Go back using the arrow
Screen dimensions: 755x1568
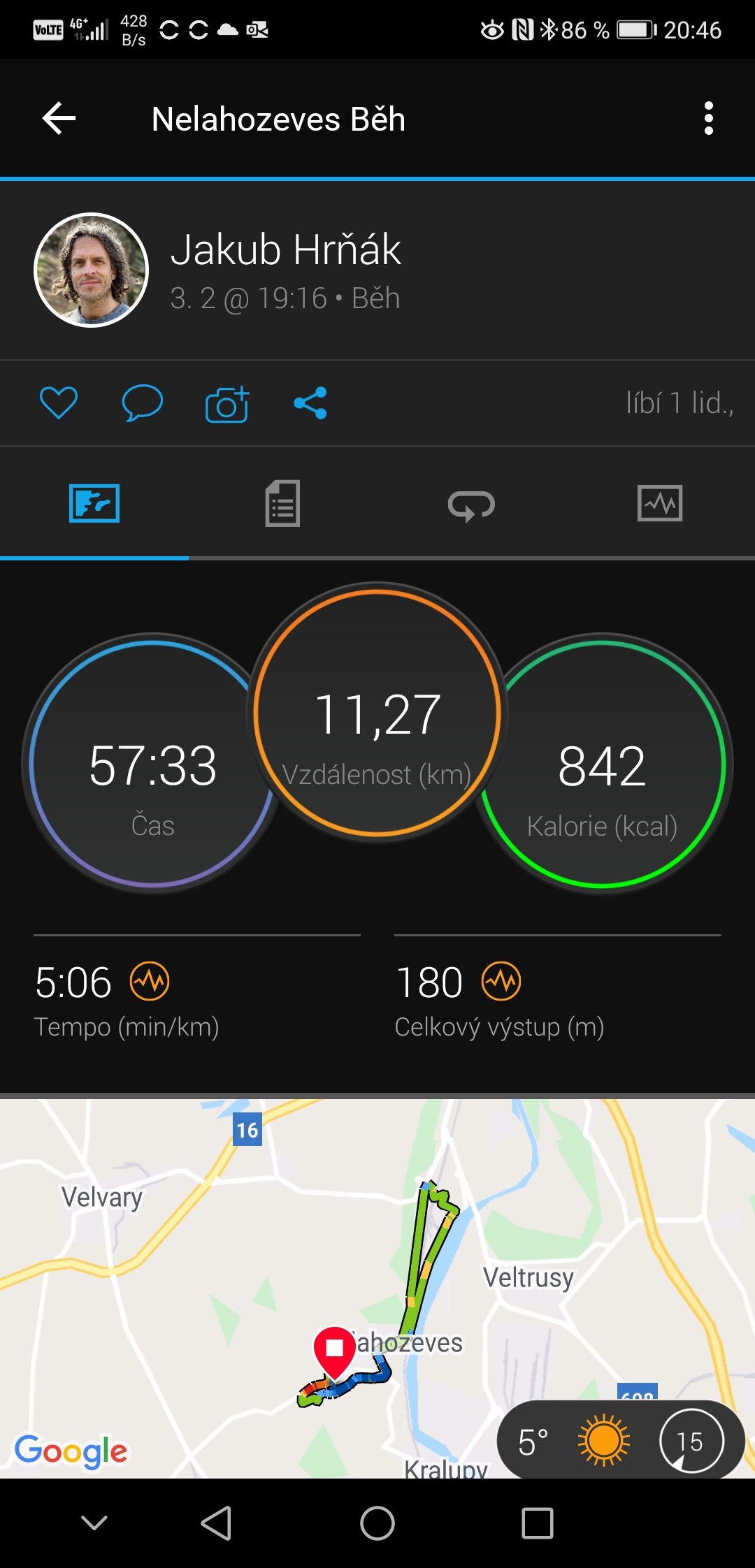click(x=59, y=118)
